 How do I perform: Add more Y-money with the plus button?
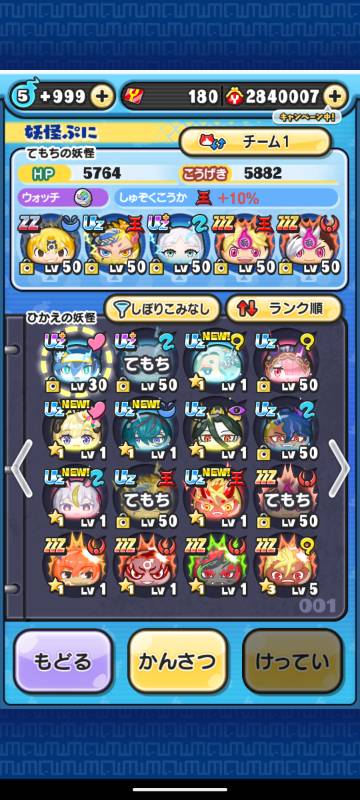pos(335,96)
